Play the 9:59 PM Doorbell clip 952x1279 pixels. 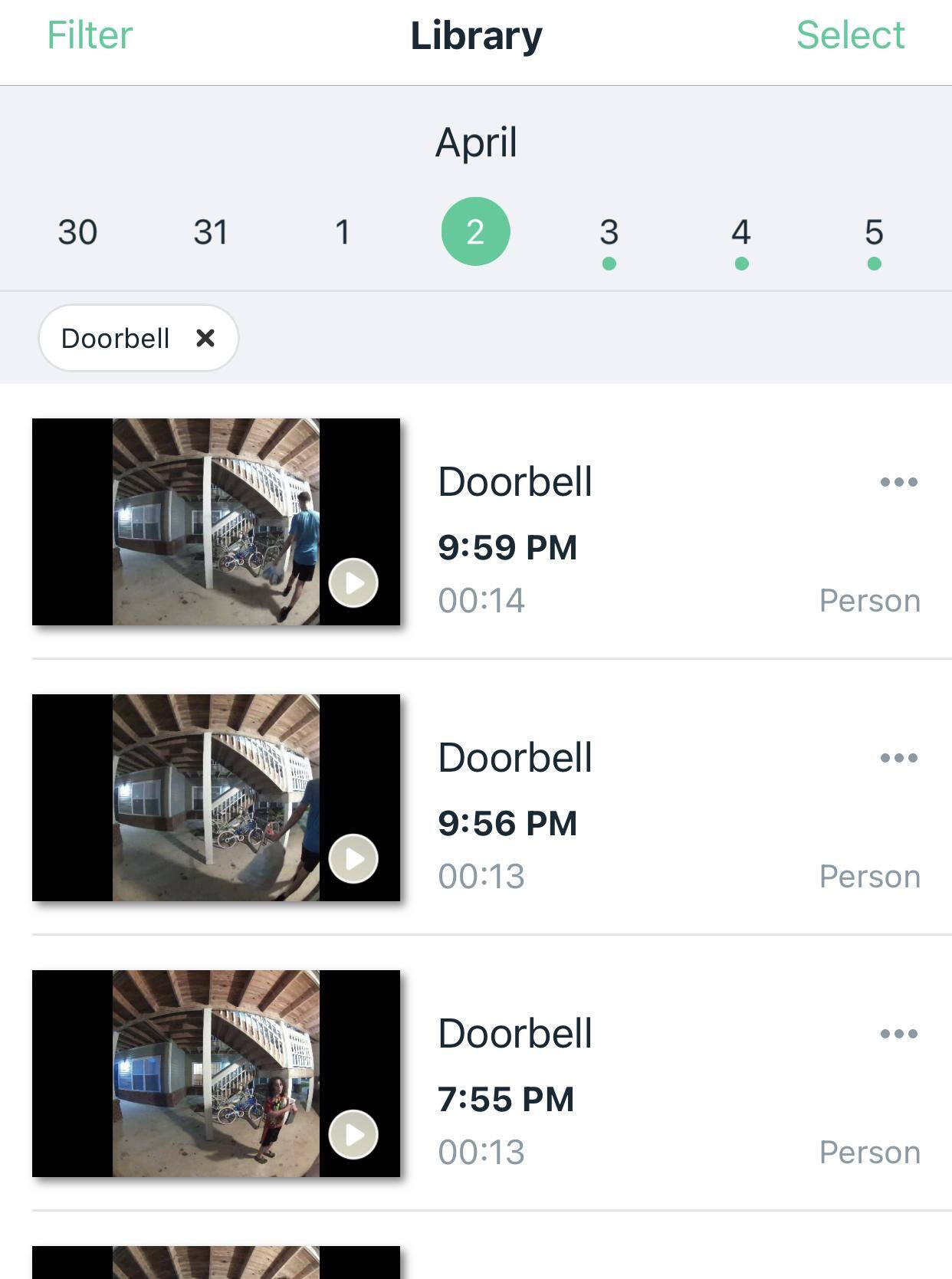(353, 583)
